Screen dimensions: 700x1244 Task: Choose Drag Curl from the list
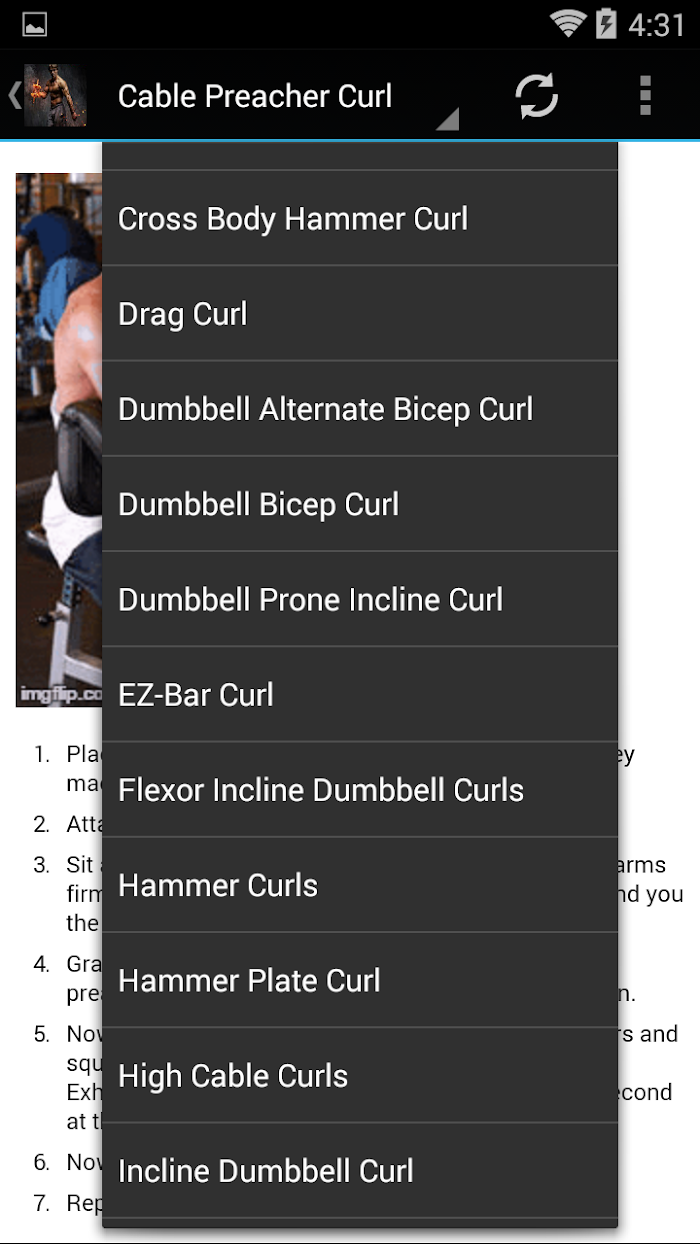[x=360, y=314]
